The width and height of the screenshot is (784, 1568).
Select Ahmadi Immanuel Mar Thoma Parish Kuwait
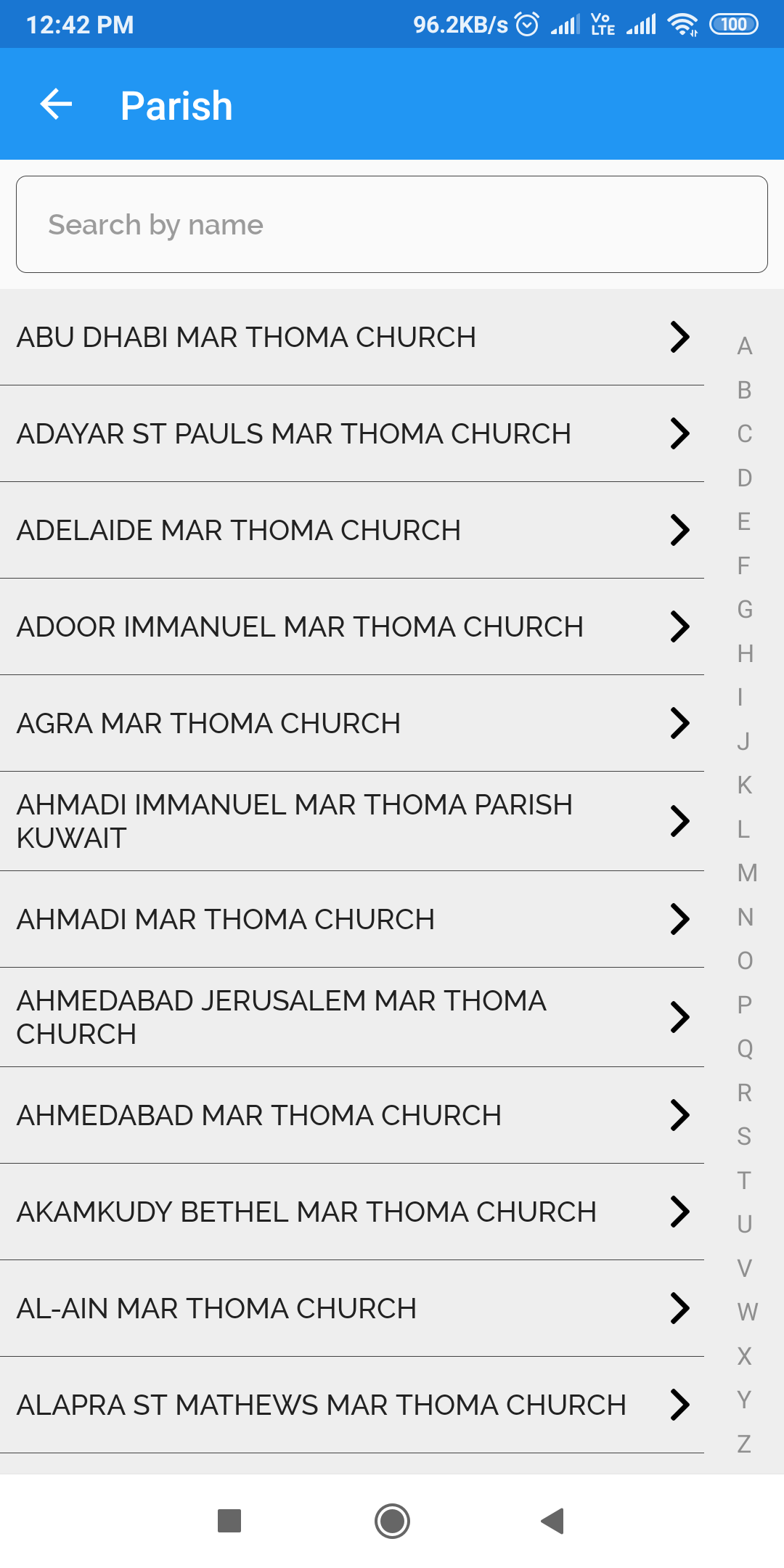[x=352, y=821]
